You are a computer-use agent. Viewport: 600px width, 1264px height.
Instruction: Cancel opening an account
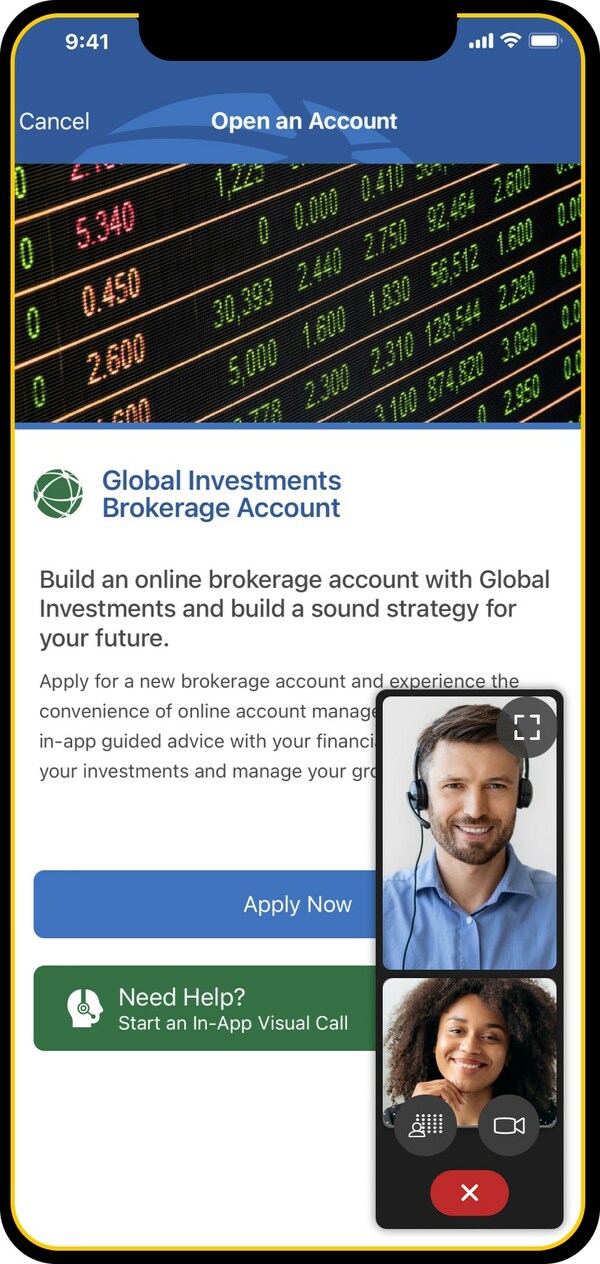pos(54,122)
